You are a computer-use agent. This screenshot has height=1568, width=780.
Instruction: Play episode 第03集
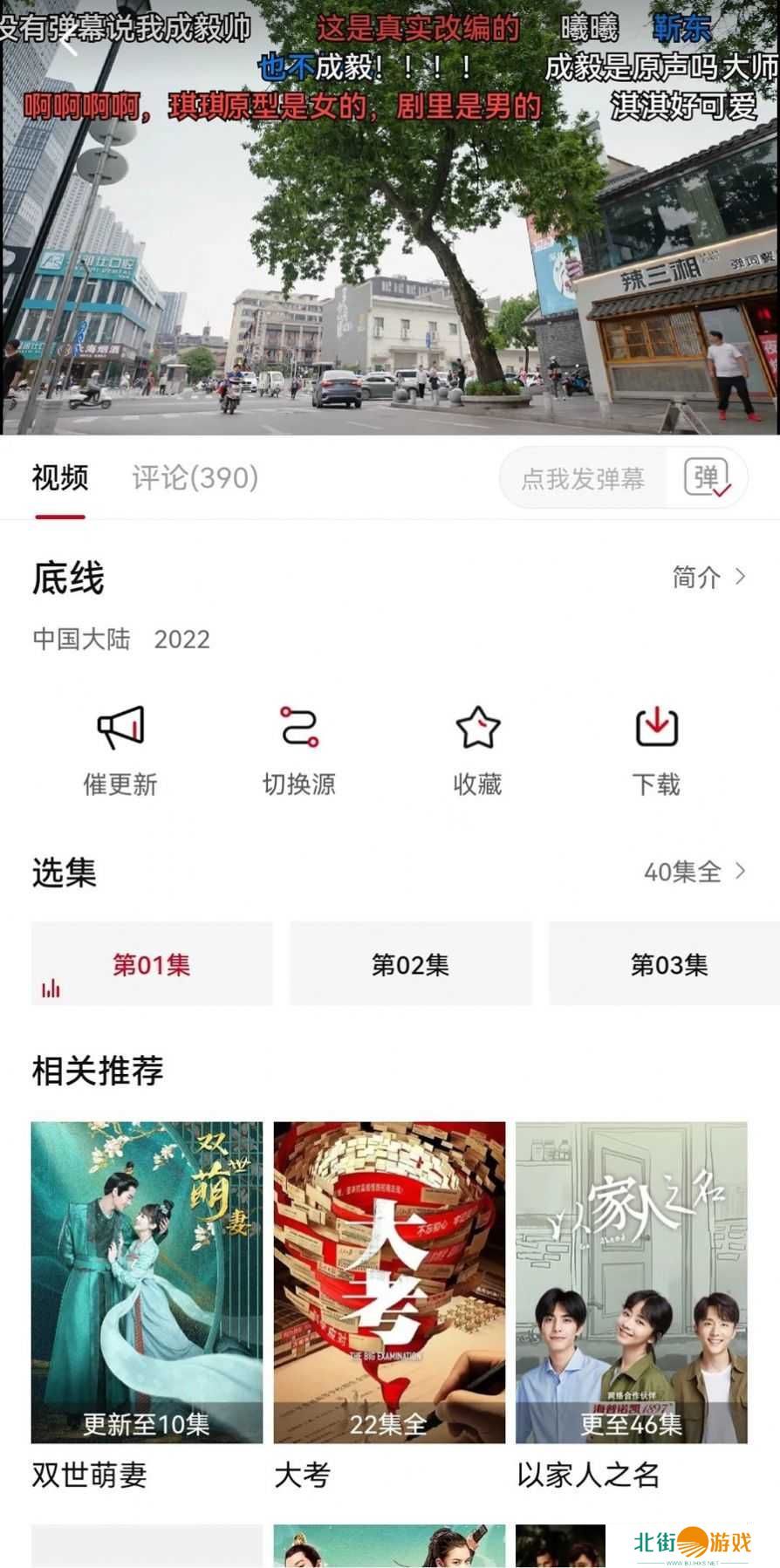click(x=668, y=964)
